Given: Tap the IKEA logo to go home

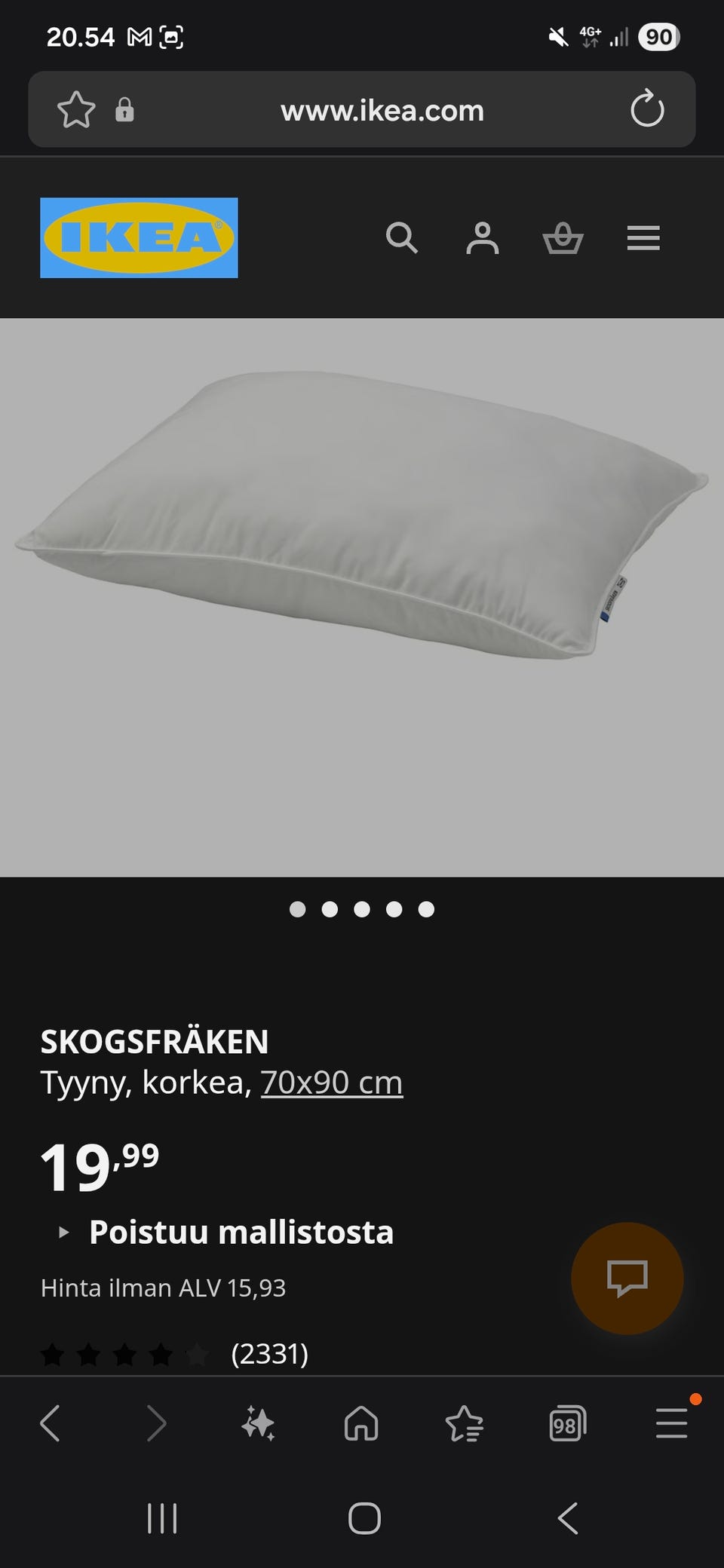Looking at the screenshot, I should 138,237.
